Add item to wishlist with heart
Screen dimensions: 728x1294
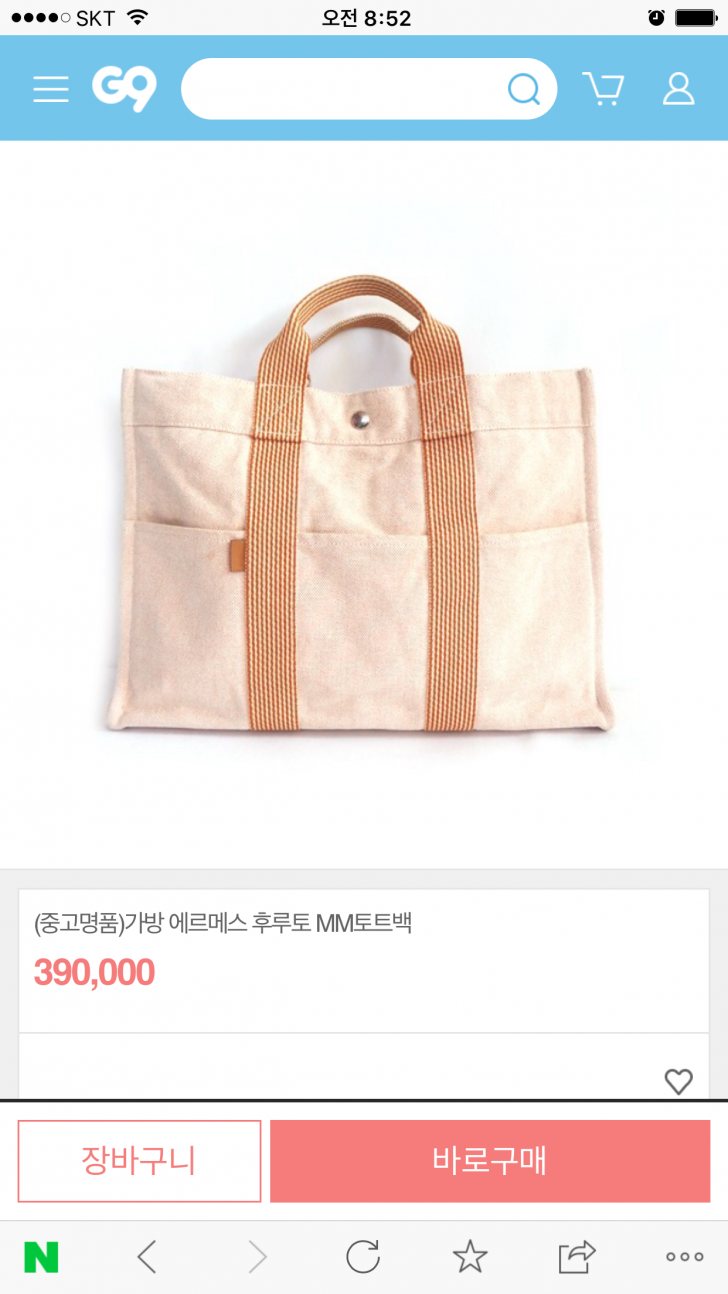tap(678, 1081)
